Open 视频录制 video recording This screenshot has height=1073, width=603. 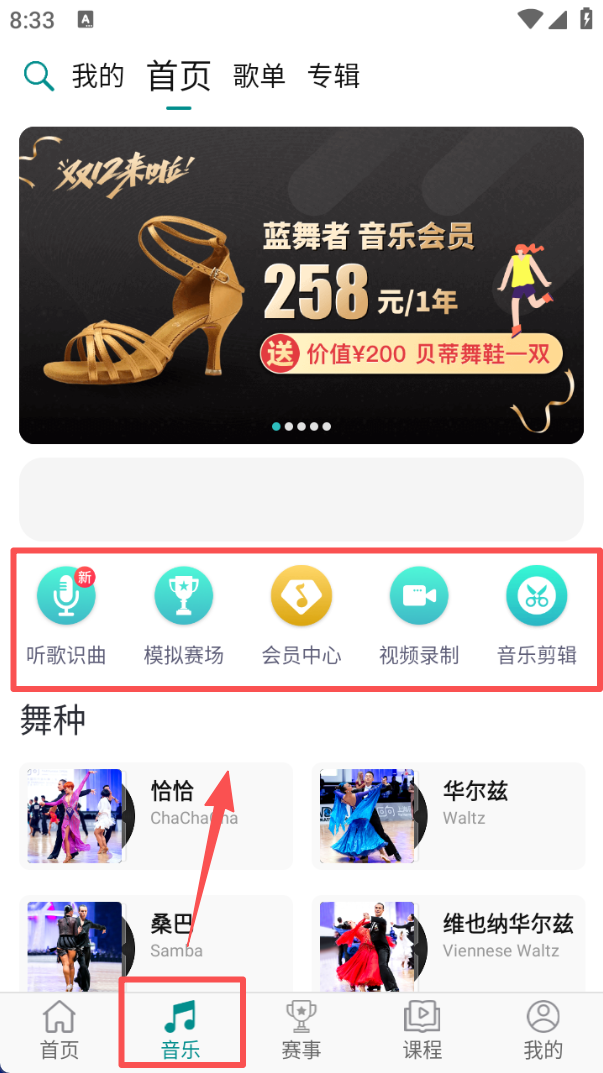pos(419,617)
